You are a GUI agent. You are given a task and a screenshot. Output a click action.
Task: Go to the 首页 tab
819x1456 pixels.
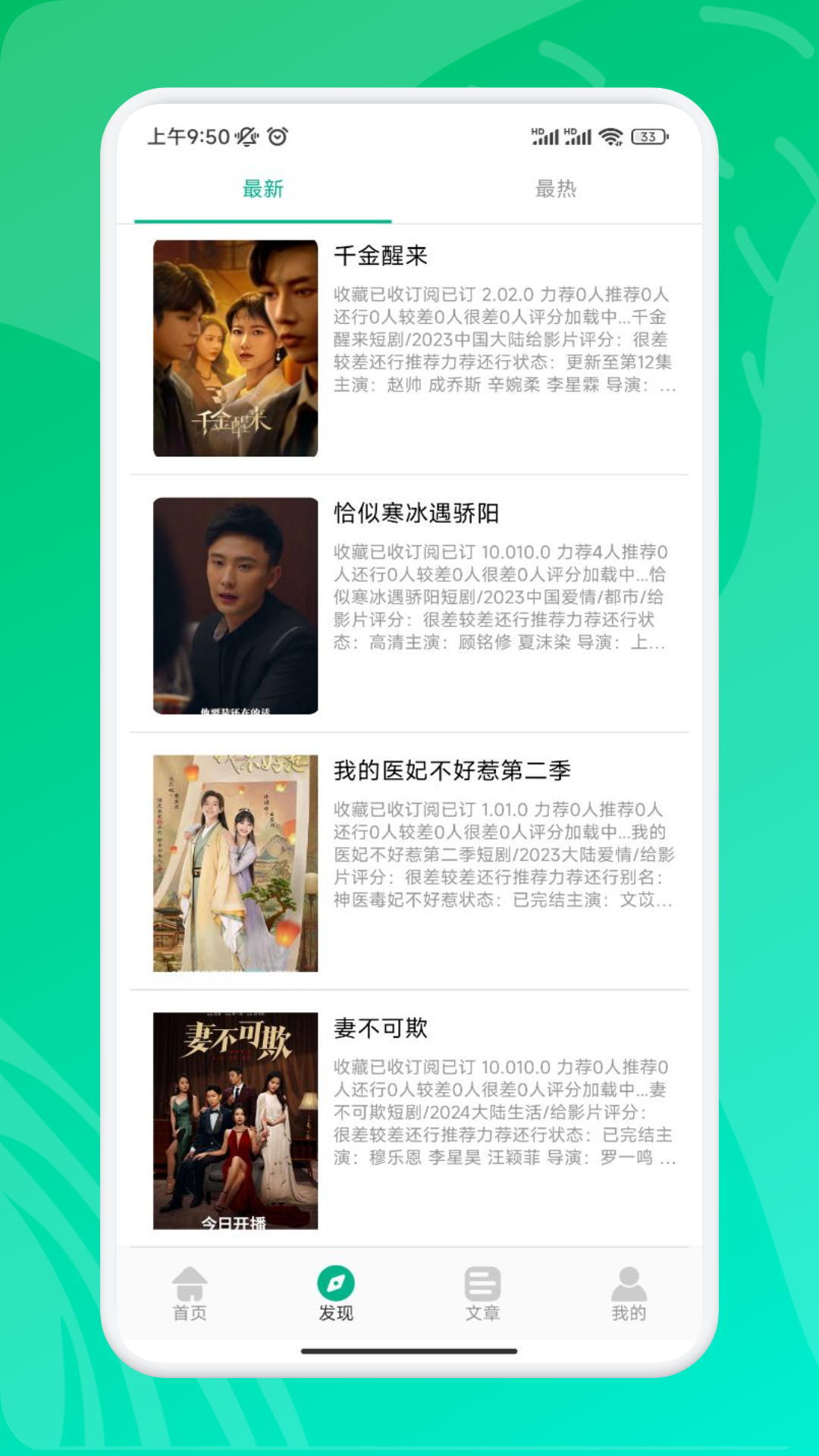point(190,1294)
